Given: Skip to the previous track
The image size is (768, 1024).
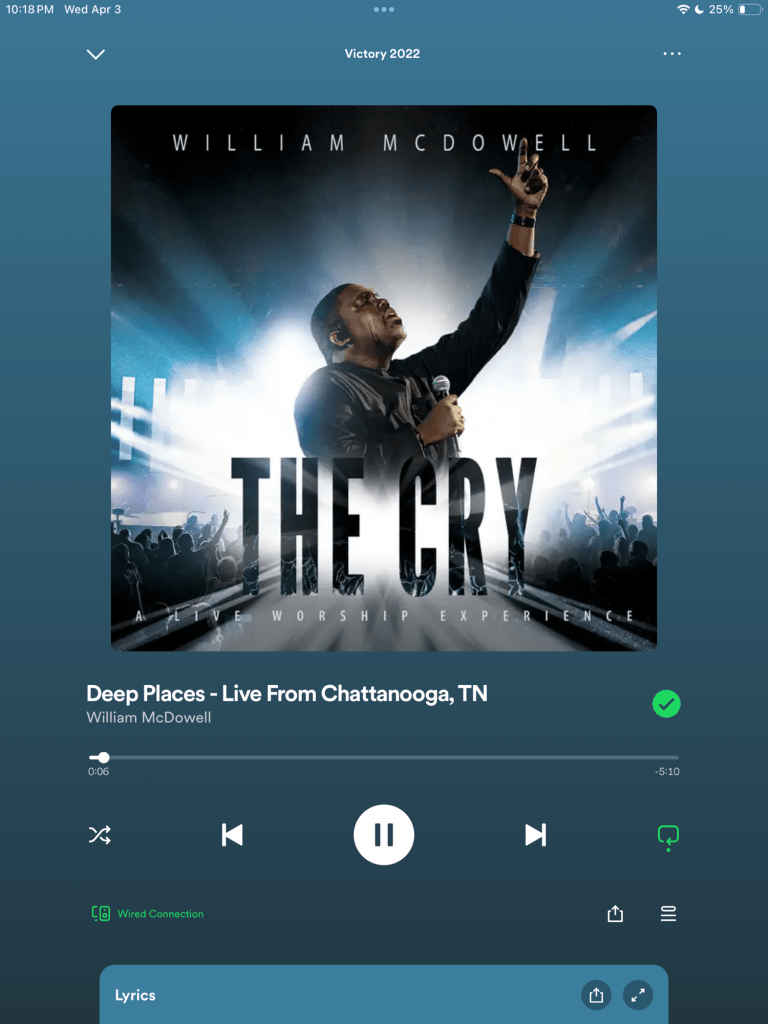Looking at the screenshot, I should pyautogui.click(x=232, y=835).
